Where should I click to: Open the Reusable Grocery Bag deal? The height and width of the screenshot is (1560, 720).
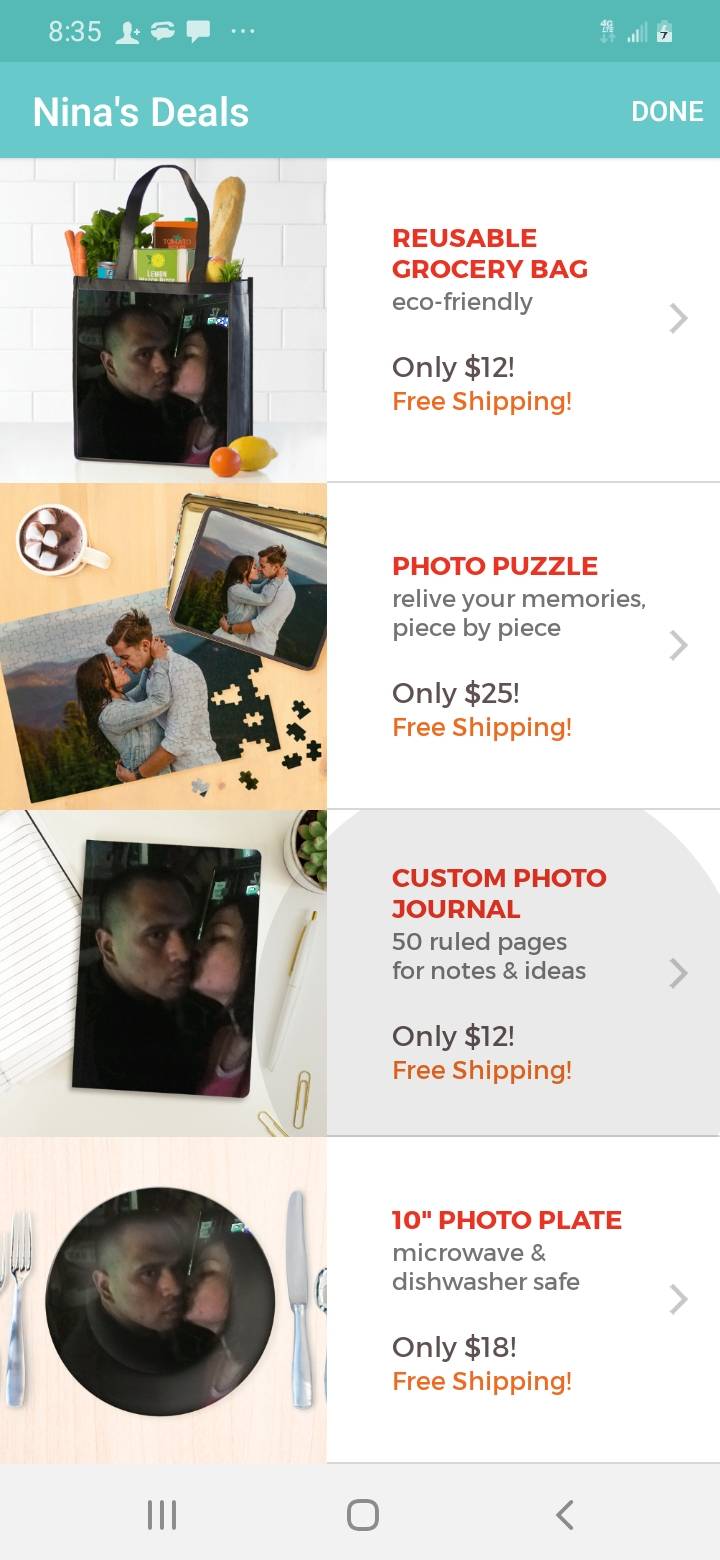click(520, 320)
